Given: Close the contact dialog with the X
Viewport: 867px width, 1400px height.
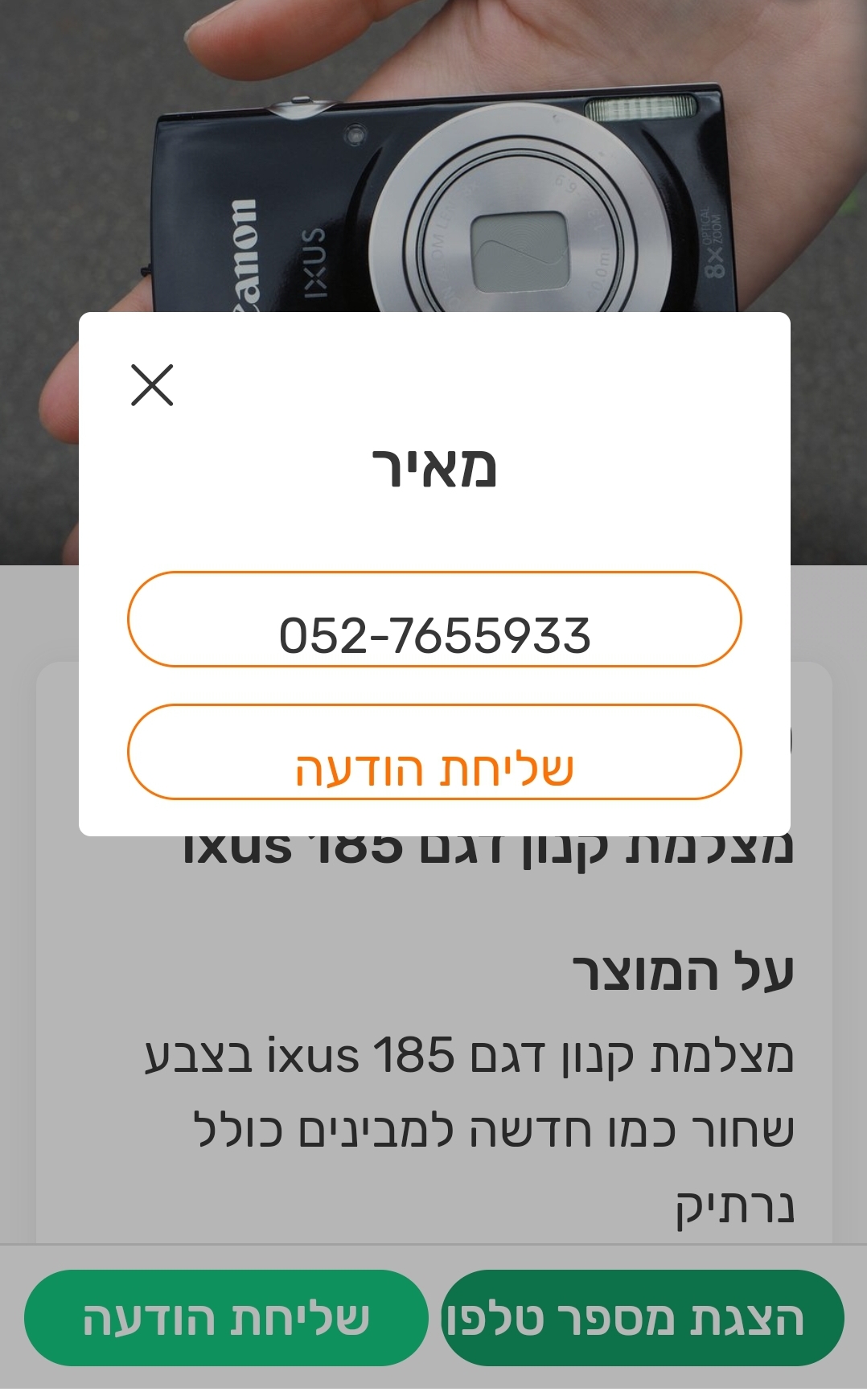Looking at the screenshot, I should pos(152,385).
